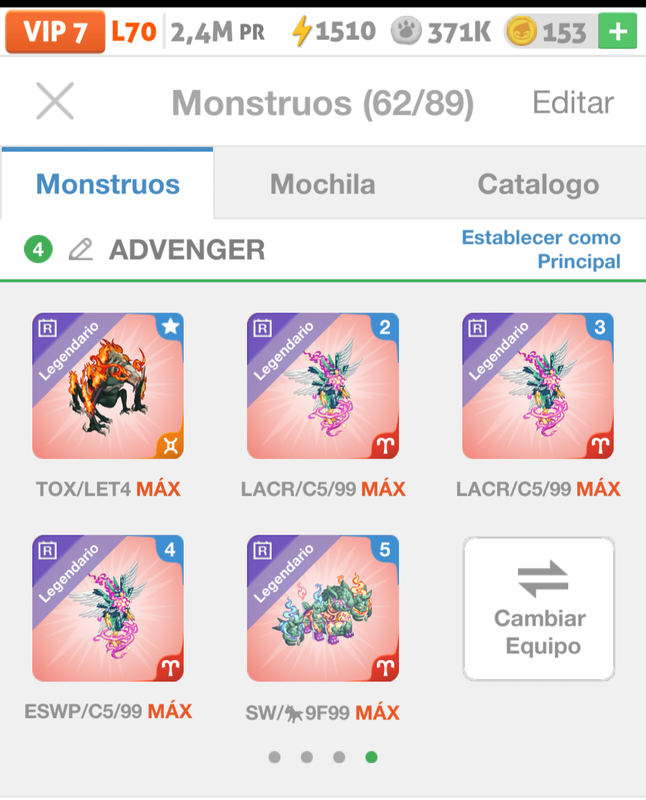The image size is (646, 800).
Task: Open the SW monster card in slot 5
Action: (323, 608)
